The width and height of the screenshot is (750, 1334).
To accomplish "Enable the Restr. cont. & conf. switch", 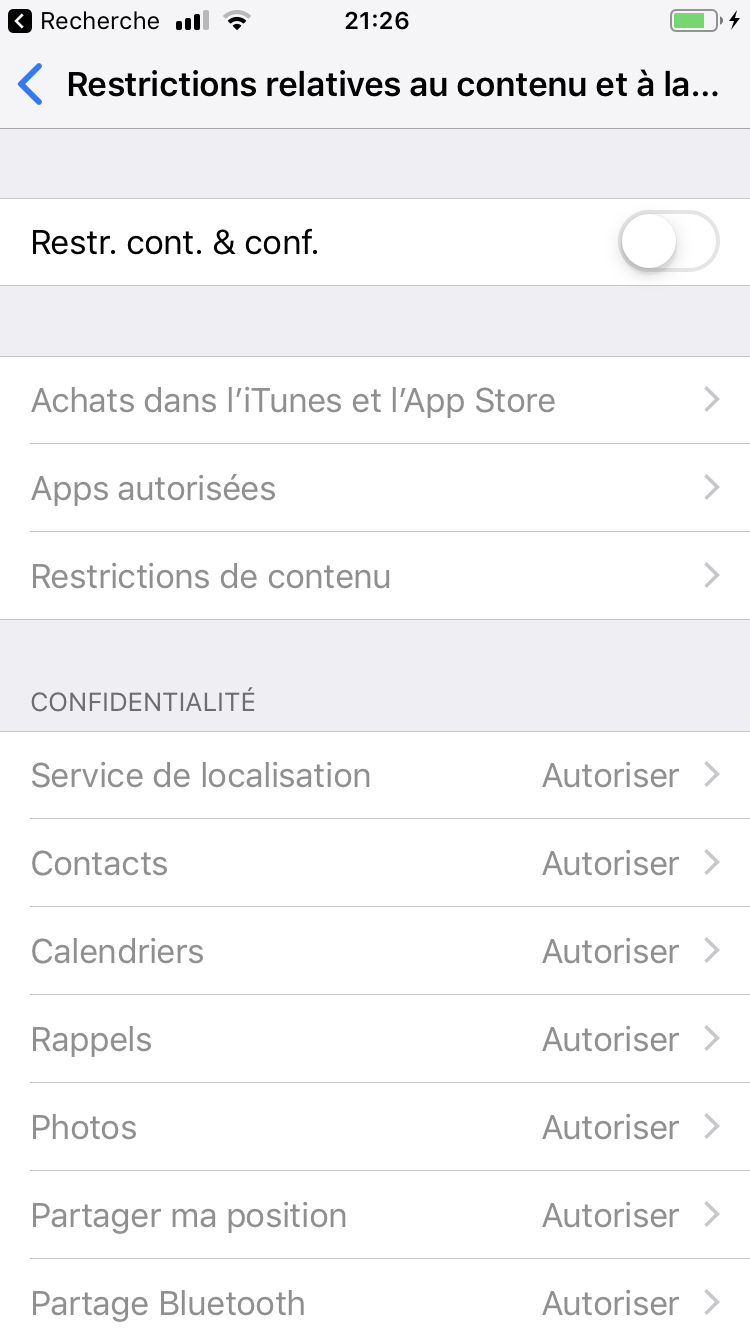I will coord(668,242).
